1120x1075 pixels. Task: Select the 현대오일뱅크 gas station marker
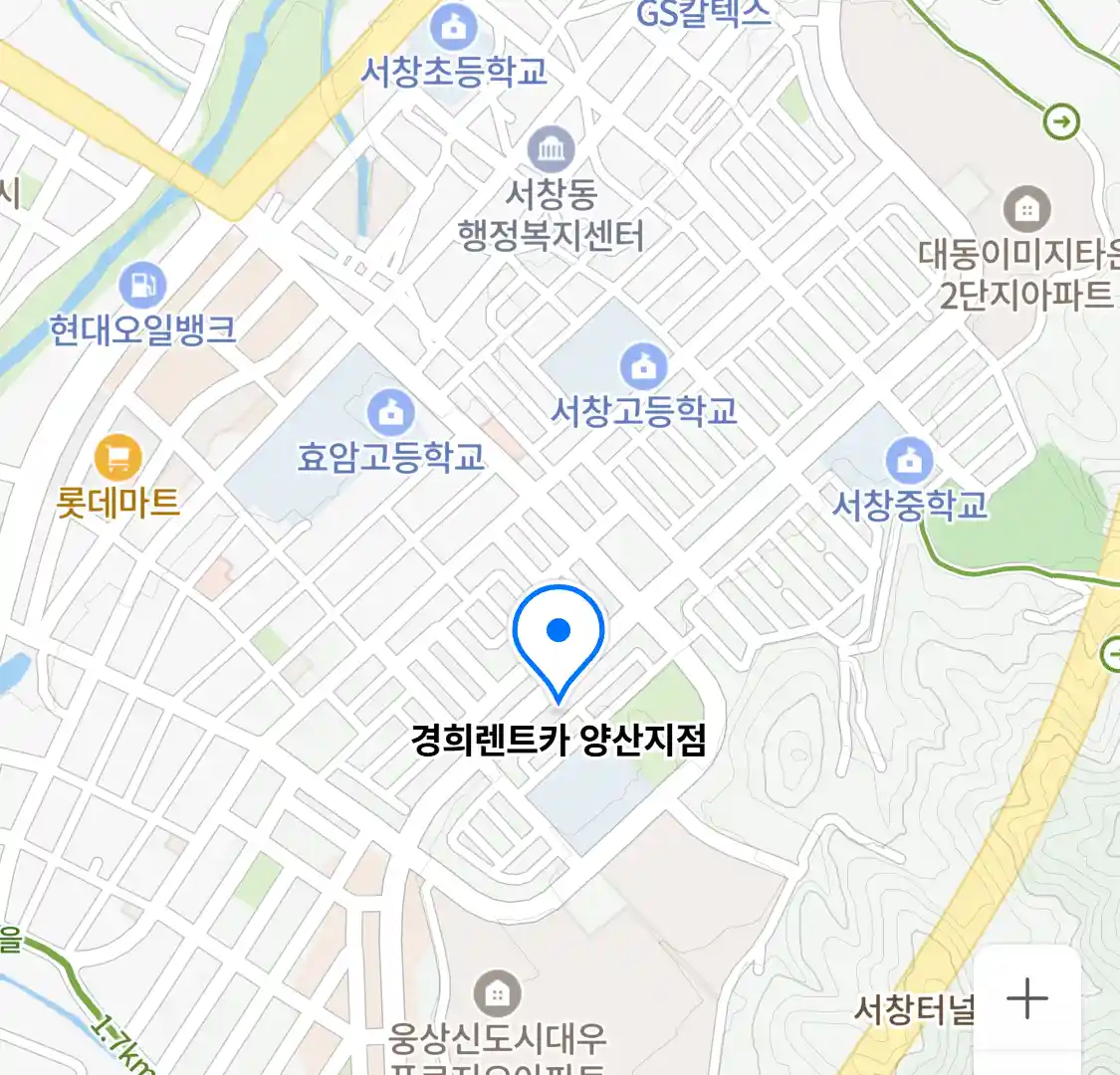pyautogui.click(x=142, y=286)
